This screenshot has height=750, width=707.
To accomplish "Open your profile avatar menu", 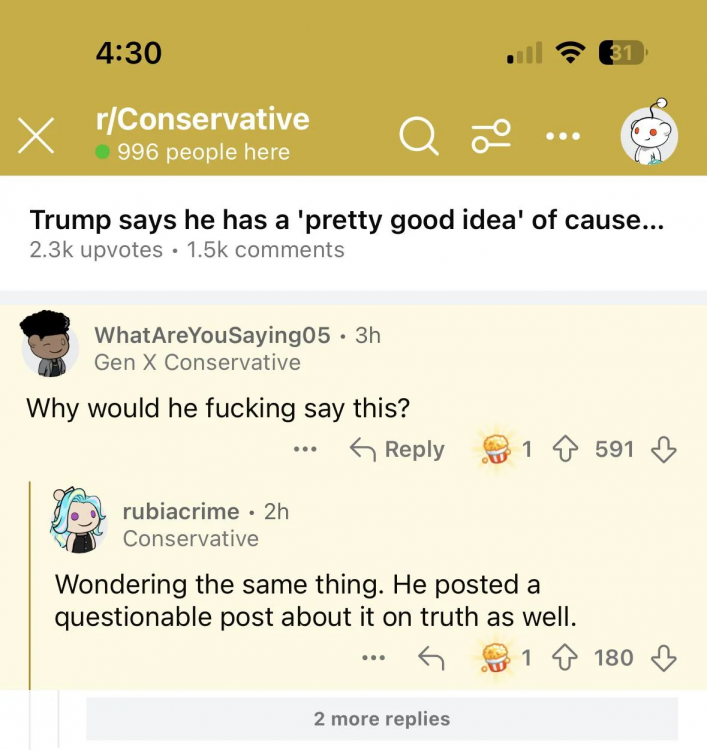I will coord(649,135).
